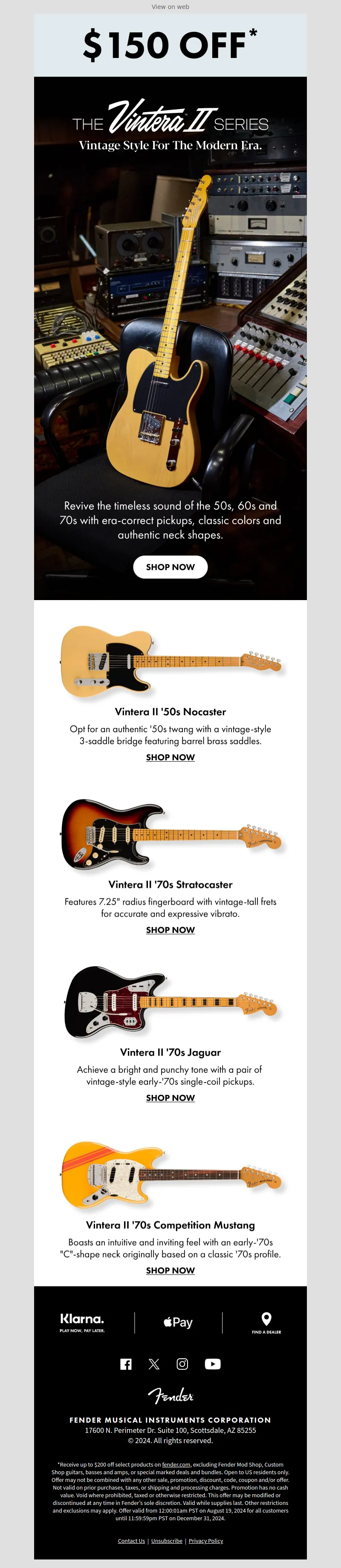Shop now for Vintera II '70s Stratocaster
The height and width of the screenshot is (1568, 341).
tap(170, 930)
